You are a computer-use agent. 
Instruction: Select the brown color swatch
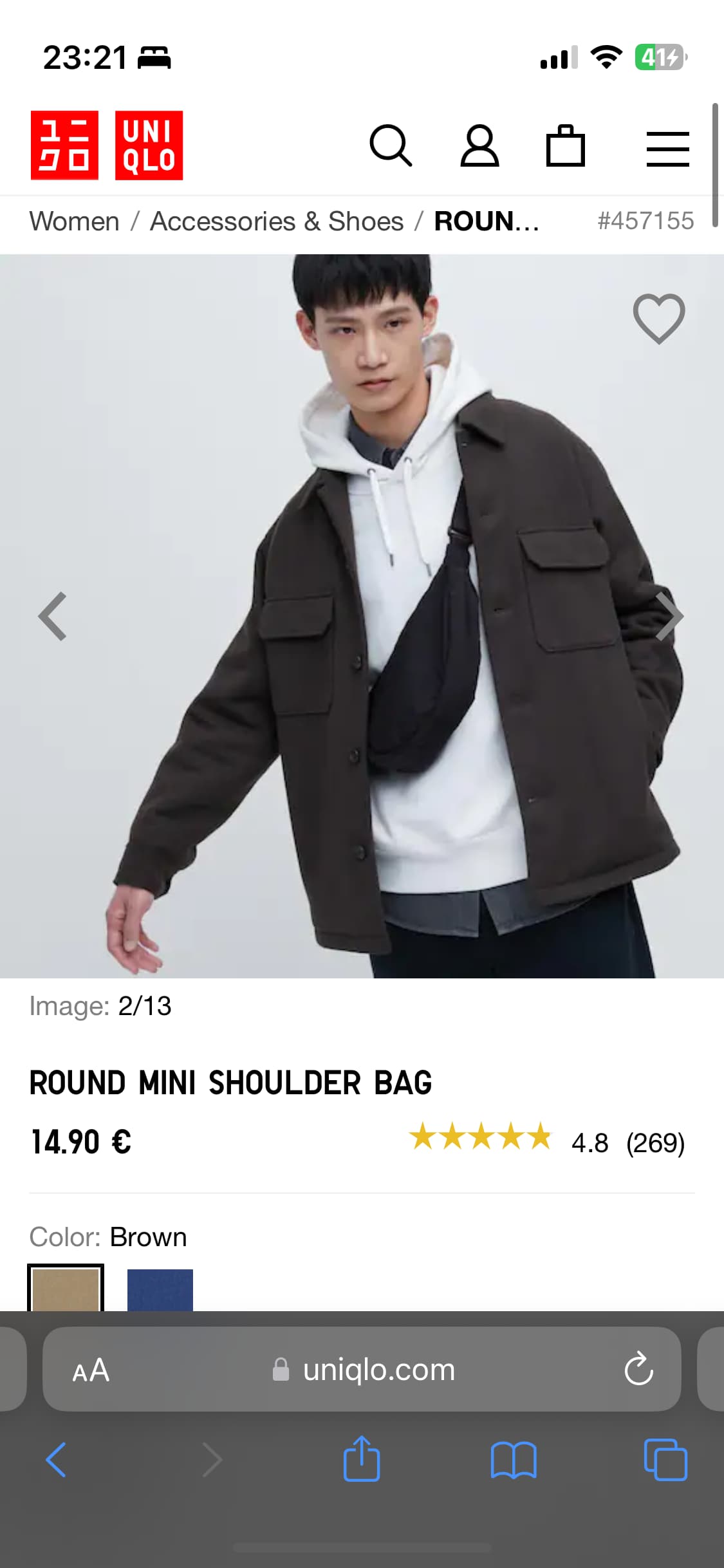pos(66,1288)
